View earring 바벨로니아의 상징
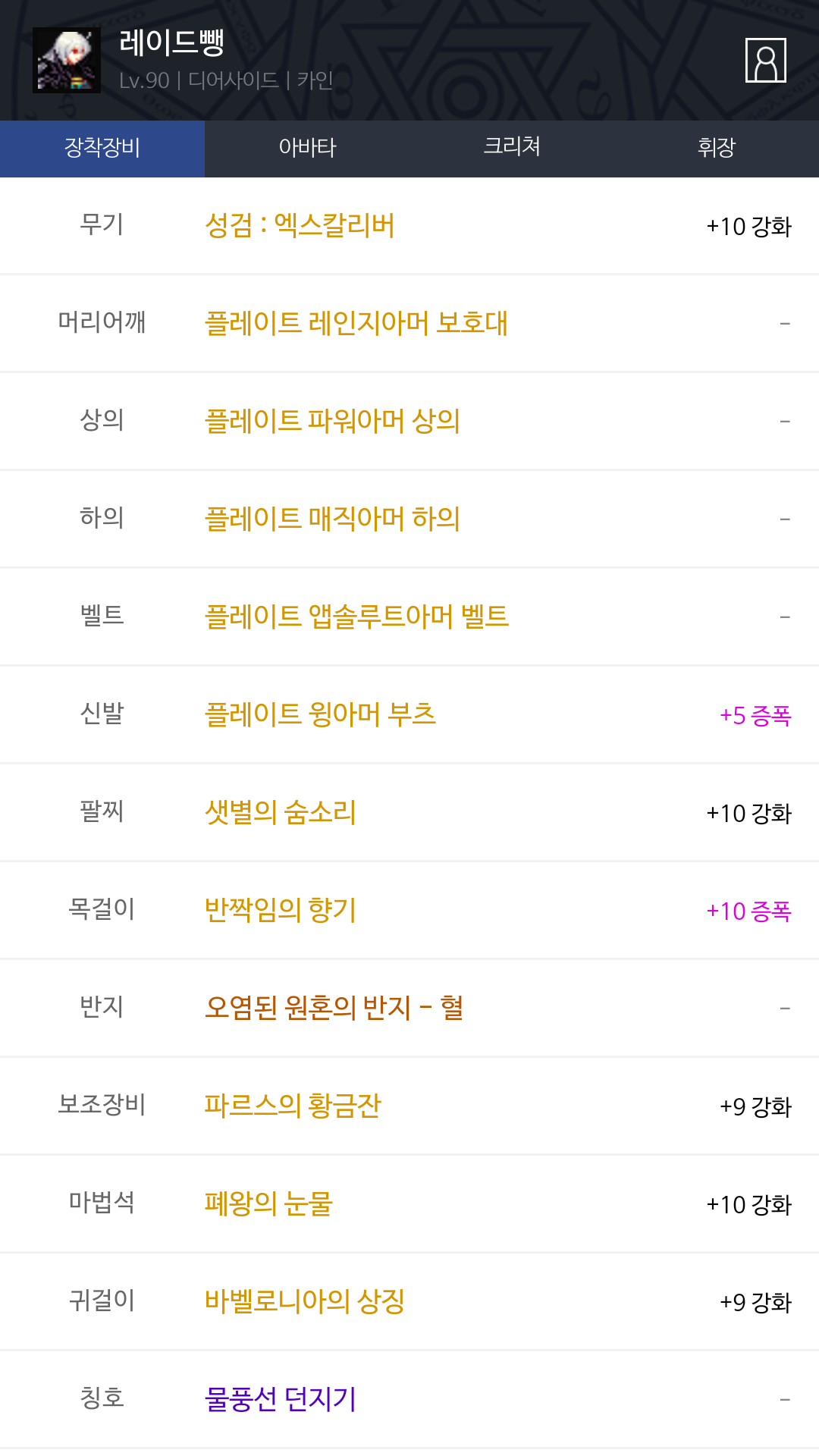The height and width of the screenshot is (1456, 819). (x=409, y=1301)
